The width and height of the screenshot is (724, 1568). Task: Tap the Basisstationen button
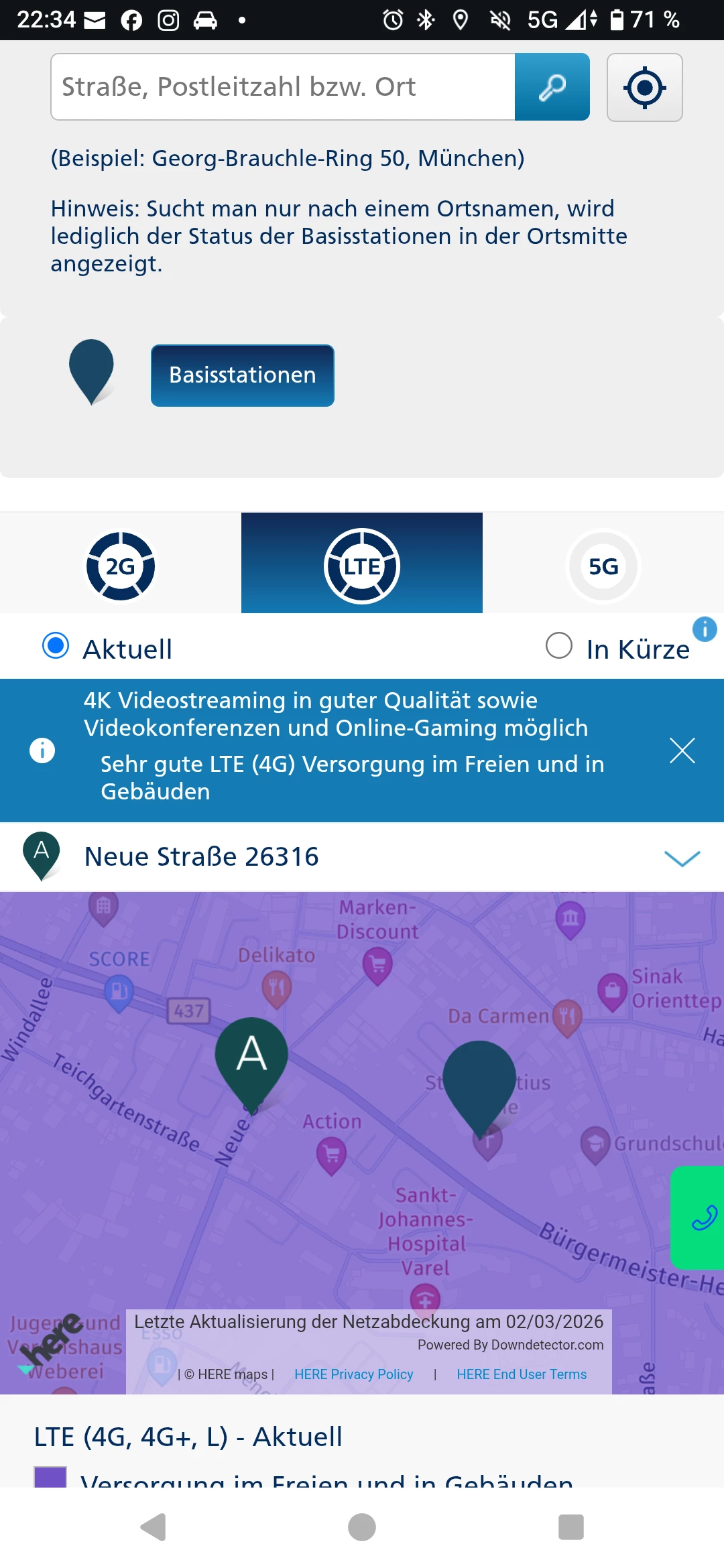[242, 375]
